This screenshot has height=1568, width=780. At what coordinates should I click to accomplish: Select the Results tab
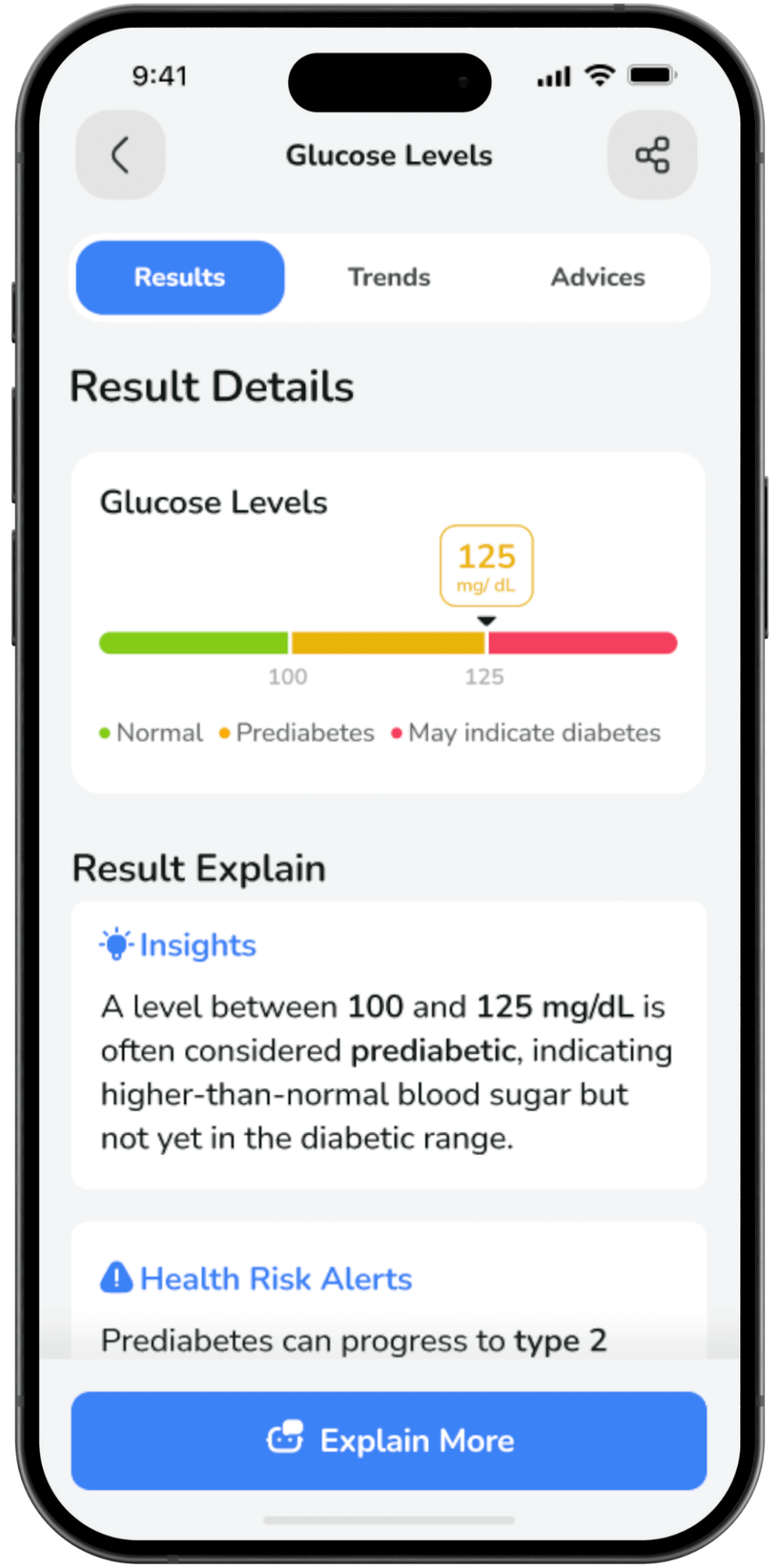[180, 278]
